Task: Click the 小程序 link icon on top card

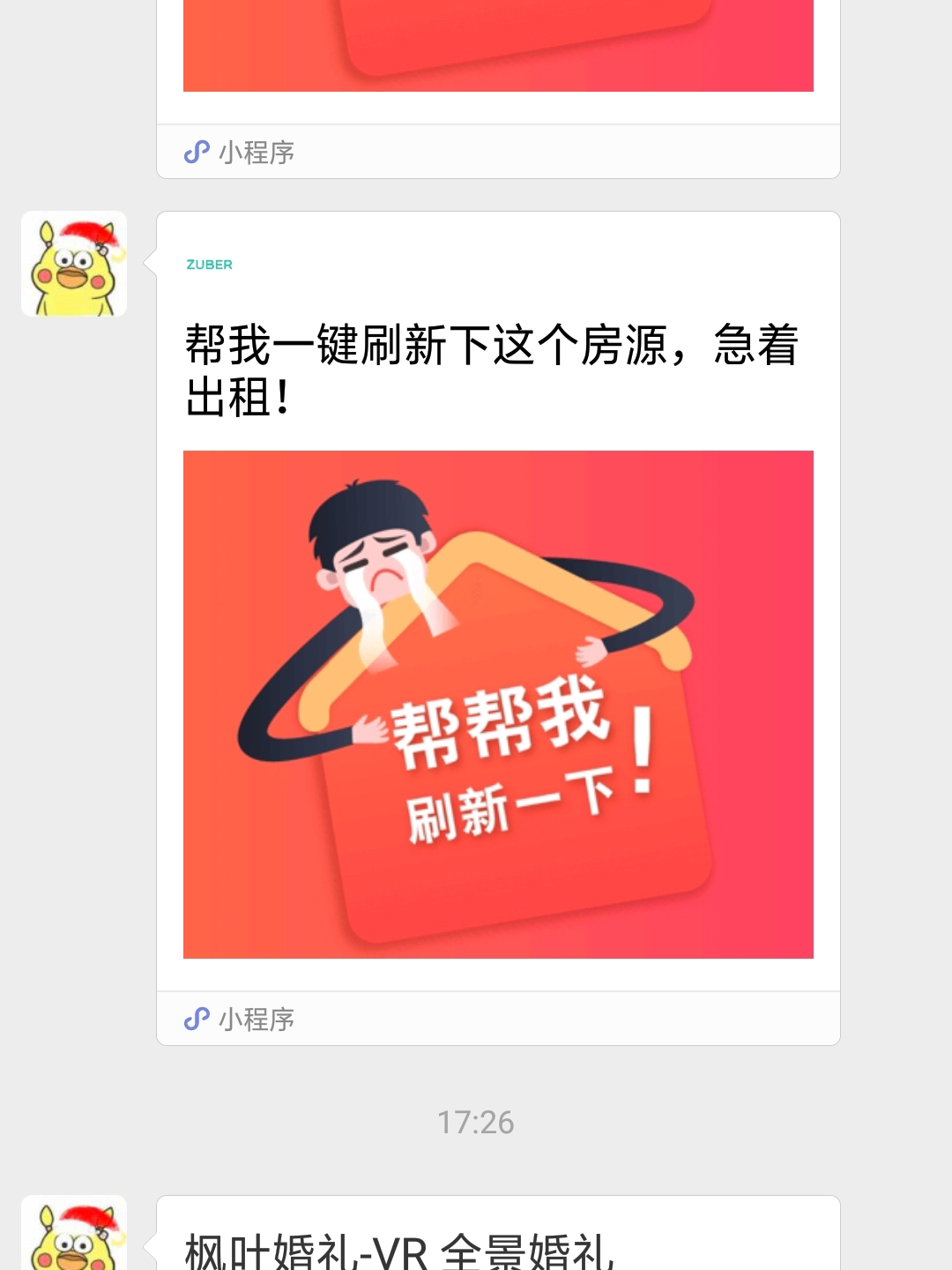Action: click(197, 152)
